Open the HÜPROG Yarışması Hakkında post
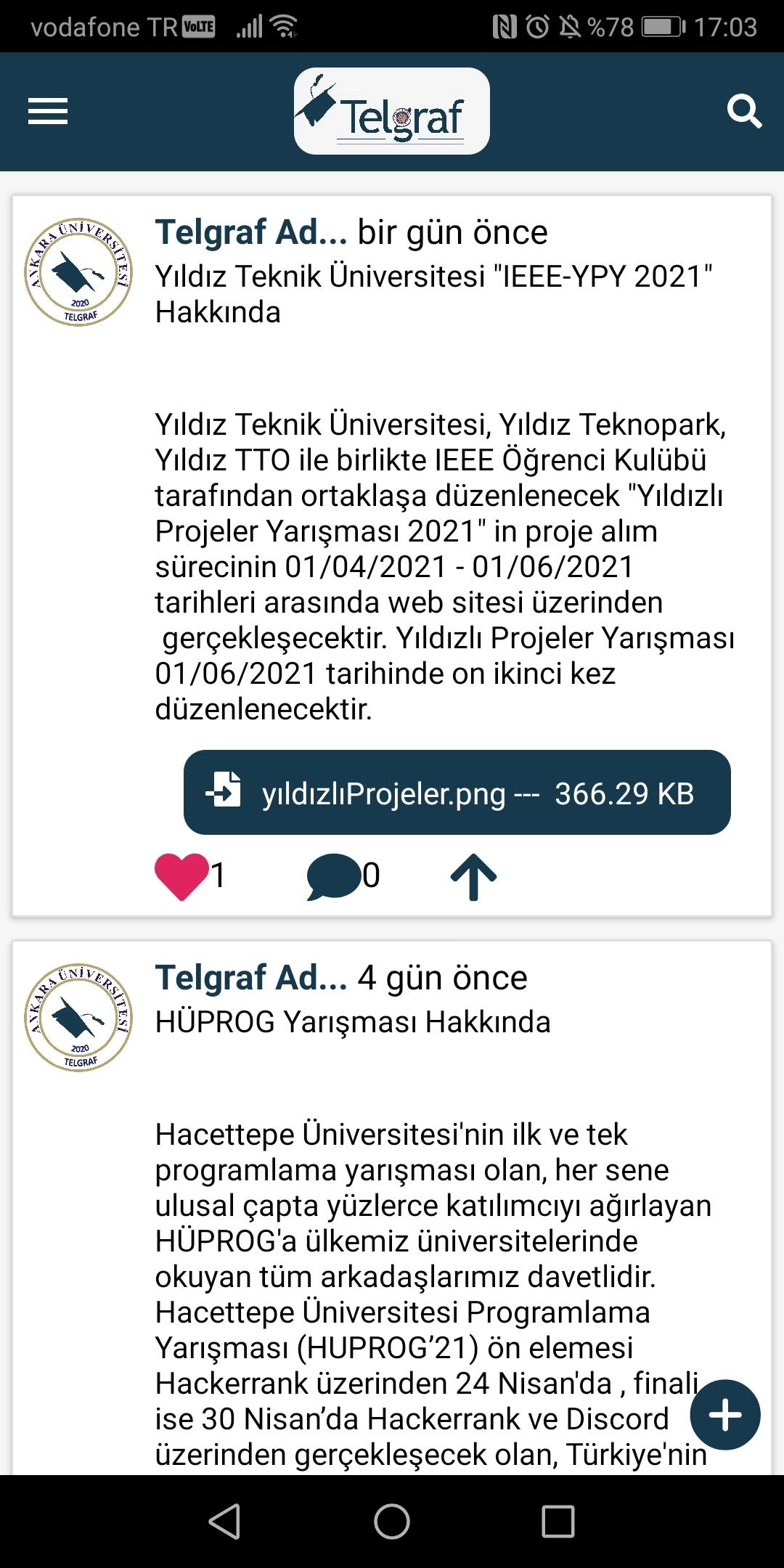784x1568 pixels. [x=353, y=1022]
